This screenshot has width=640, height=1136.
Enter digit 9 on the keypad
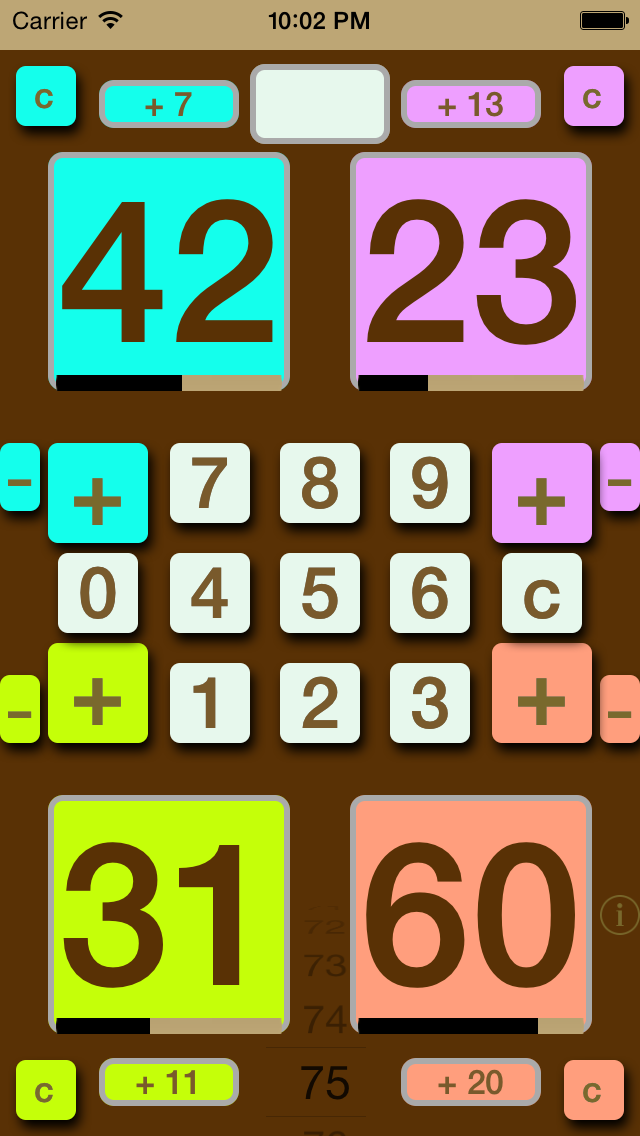430,483
